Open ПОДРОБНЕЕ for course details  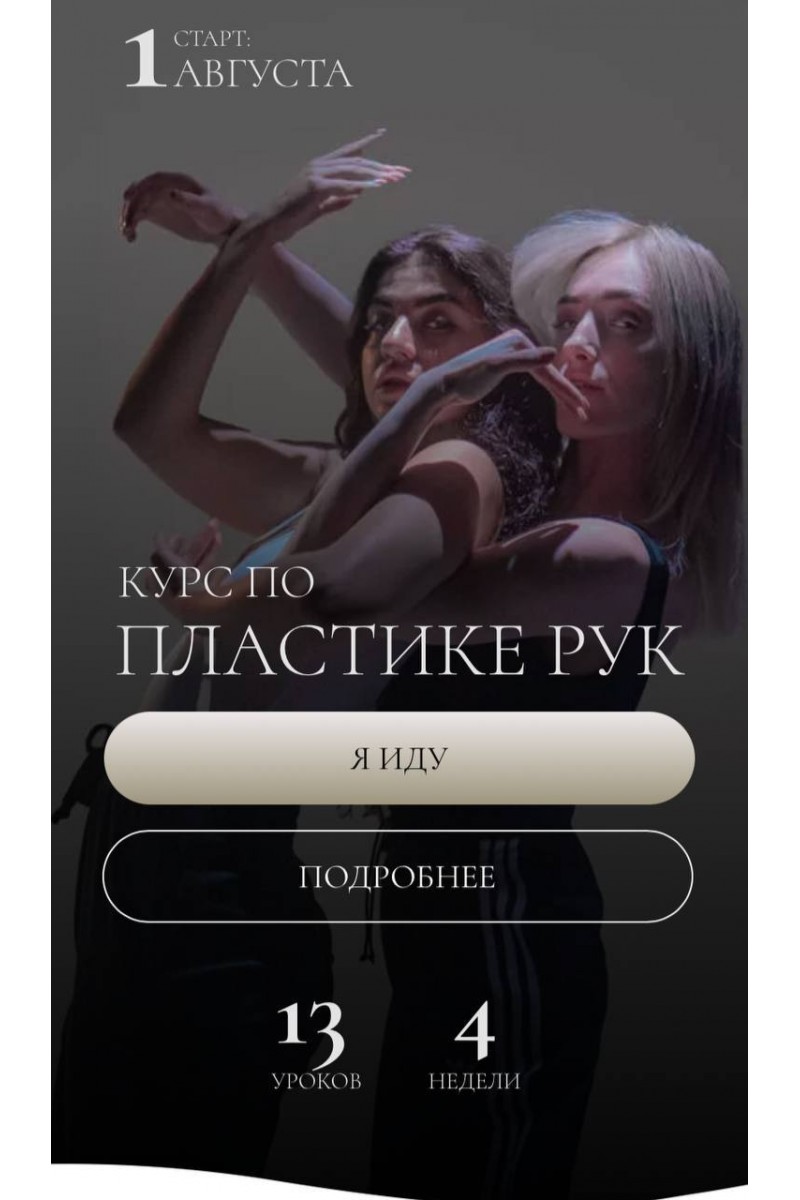click(x=398, y=876)
